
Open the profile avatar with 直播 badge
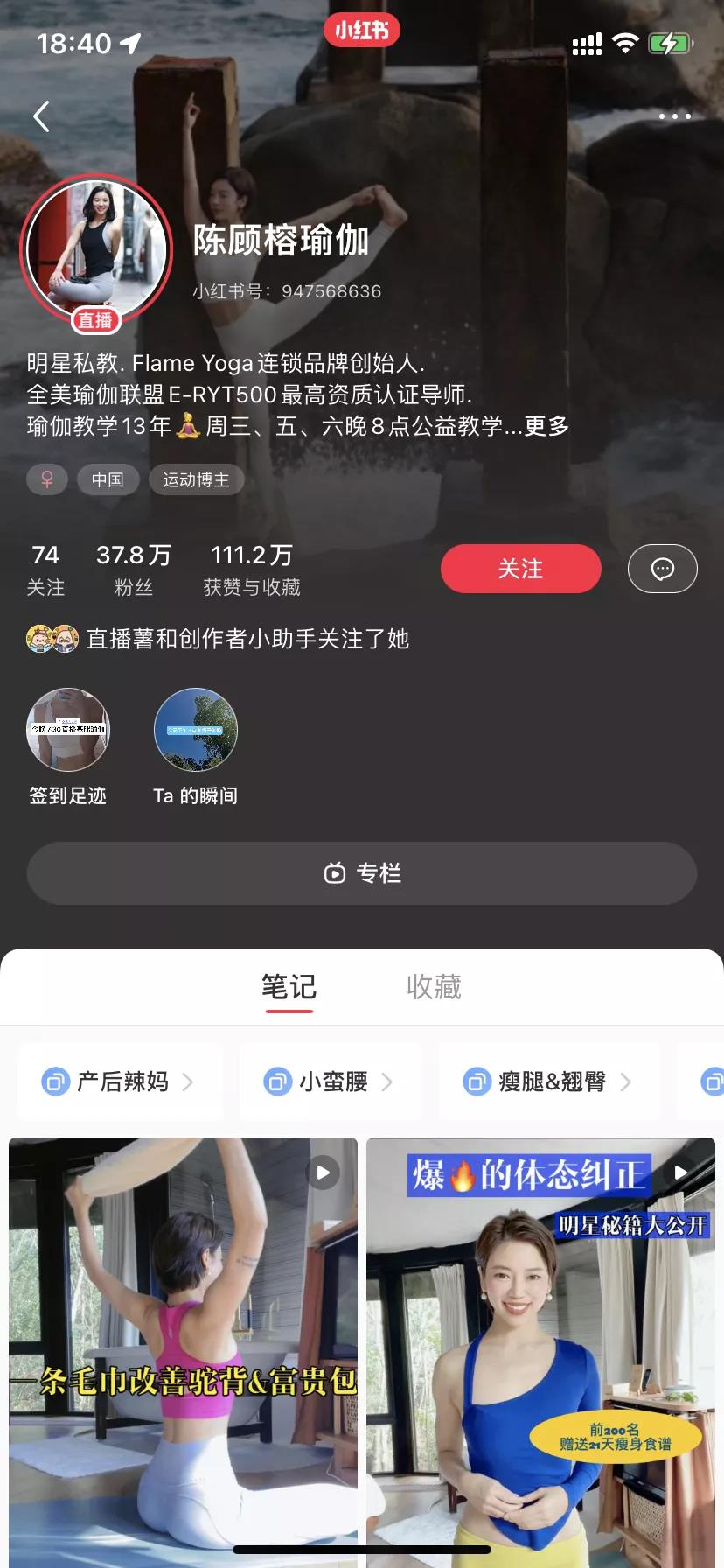pos(96,251)
